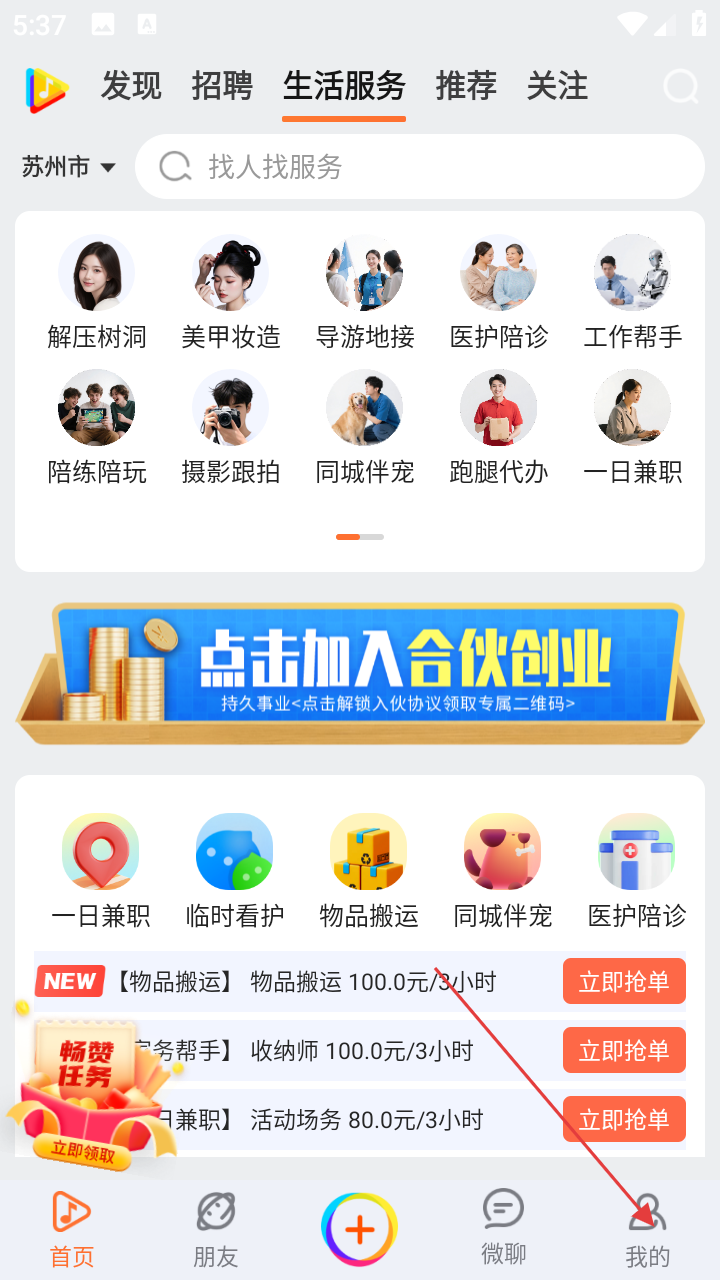The width and height of the screenshot is (720, 1280).
Task: Tap the 找人找服务 search box
Action: [x=420, y=167]
